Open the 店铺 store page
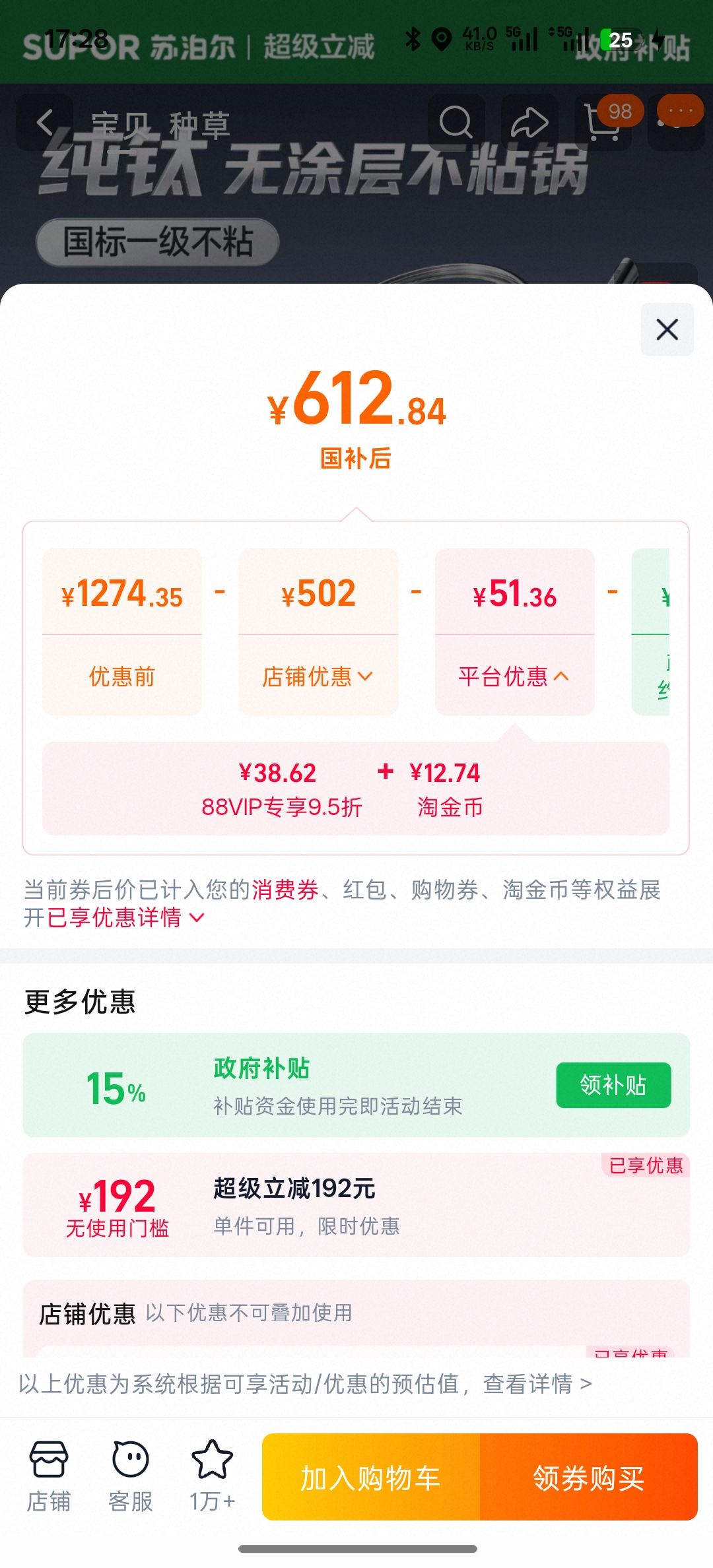The image size is (713, 1568). click(x=48, y=1476)
